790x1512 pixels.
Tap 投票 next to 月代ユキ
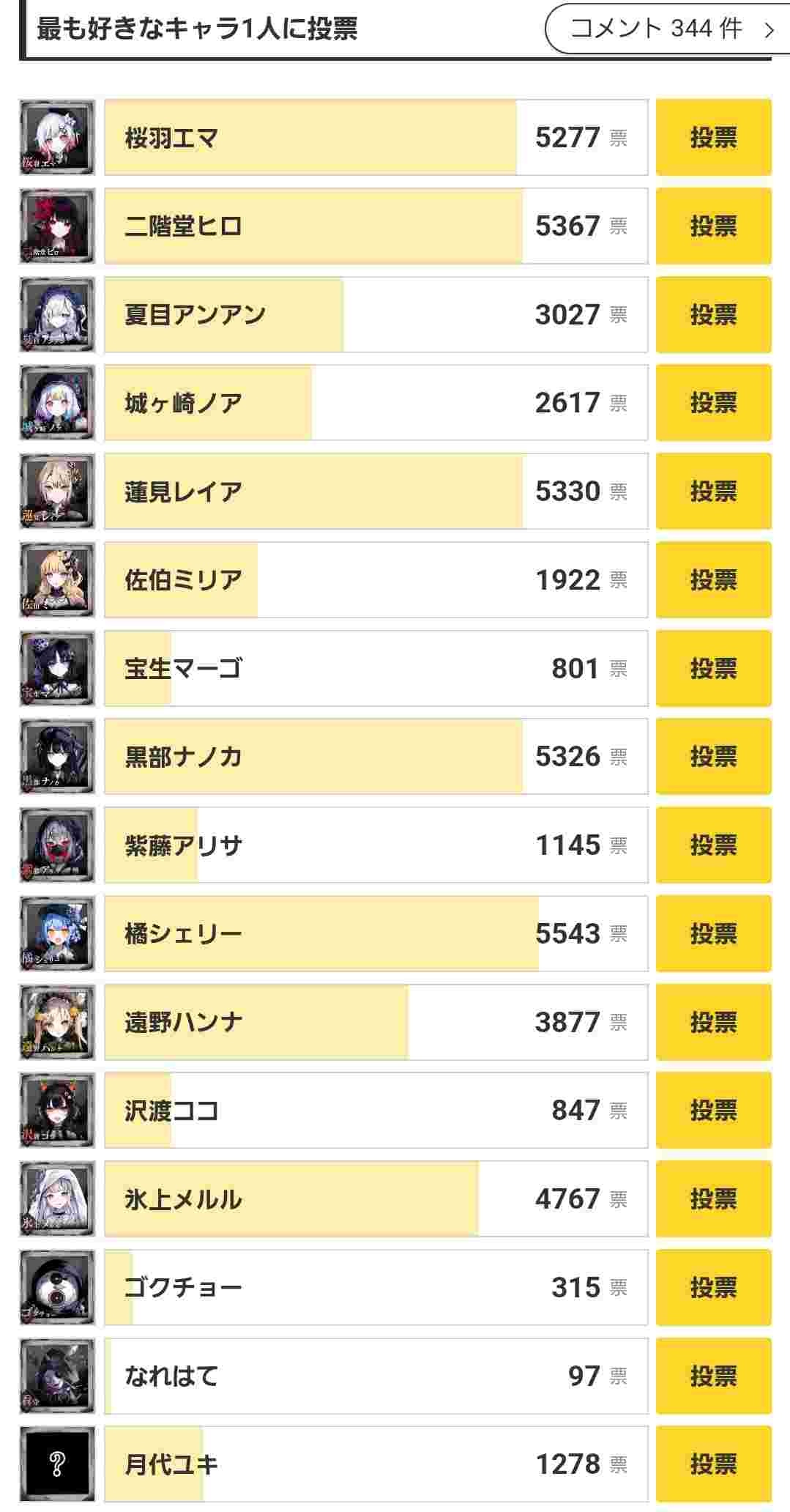click(x=713, y=1464)
